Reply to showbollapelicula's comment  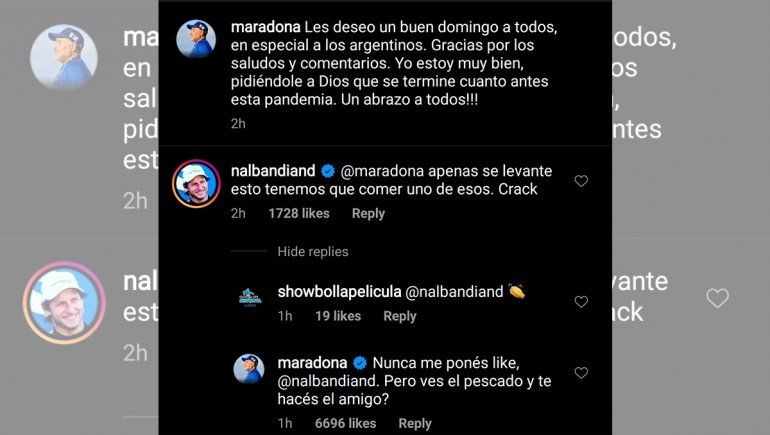400,316
